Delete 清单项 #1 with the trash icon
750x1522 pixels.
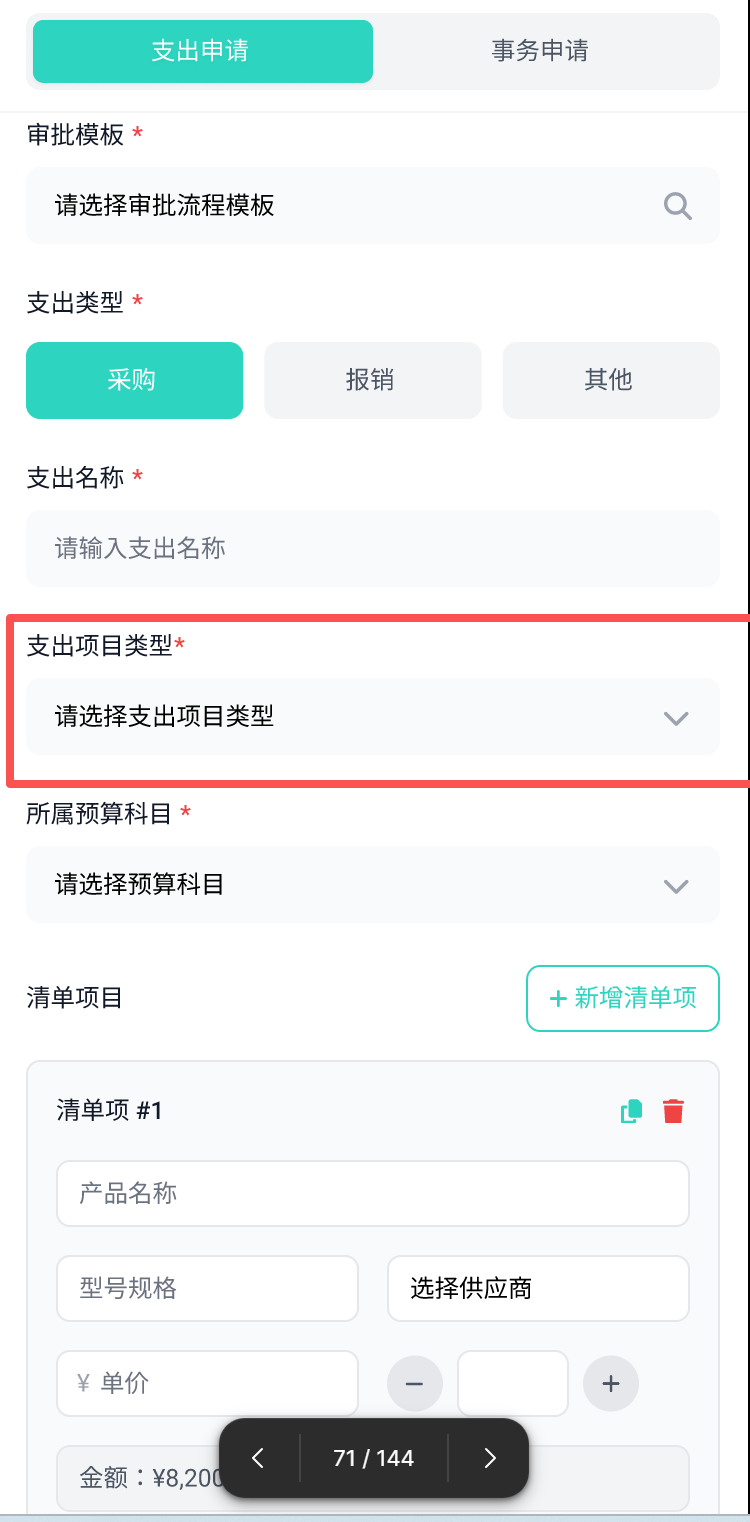click(673, 1111)
